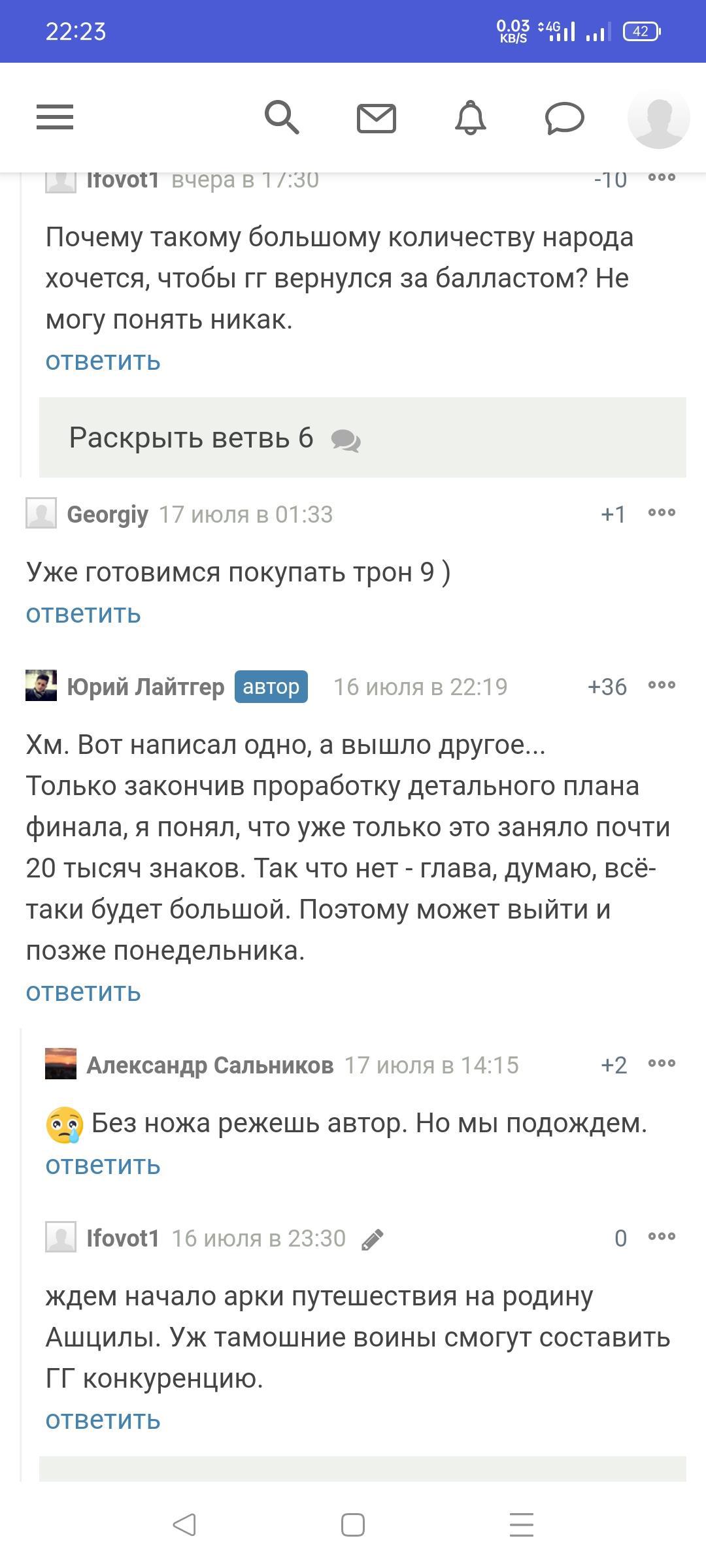The height and width of the screenshot is (1568, 706).
Task: Open the notifications bell
Action: click(471, 118)
